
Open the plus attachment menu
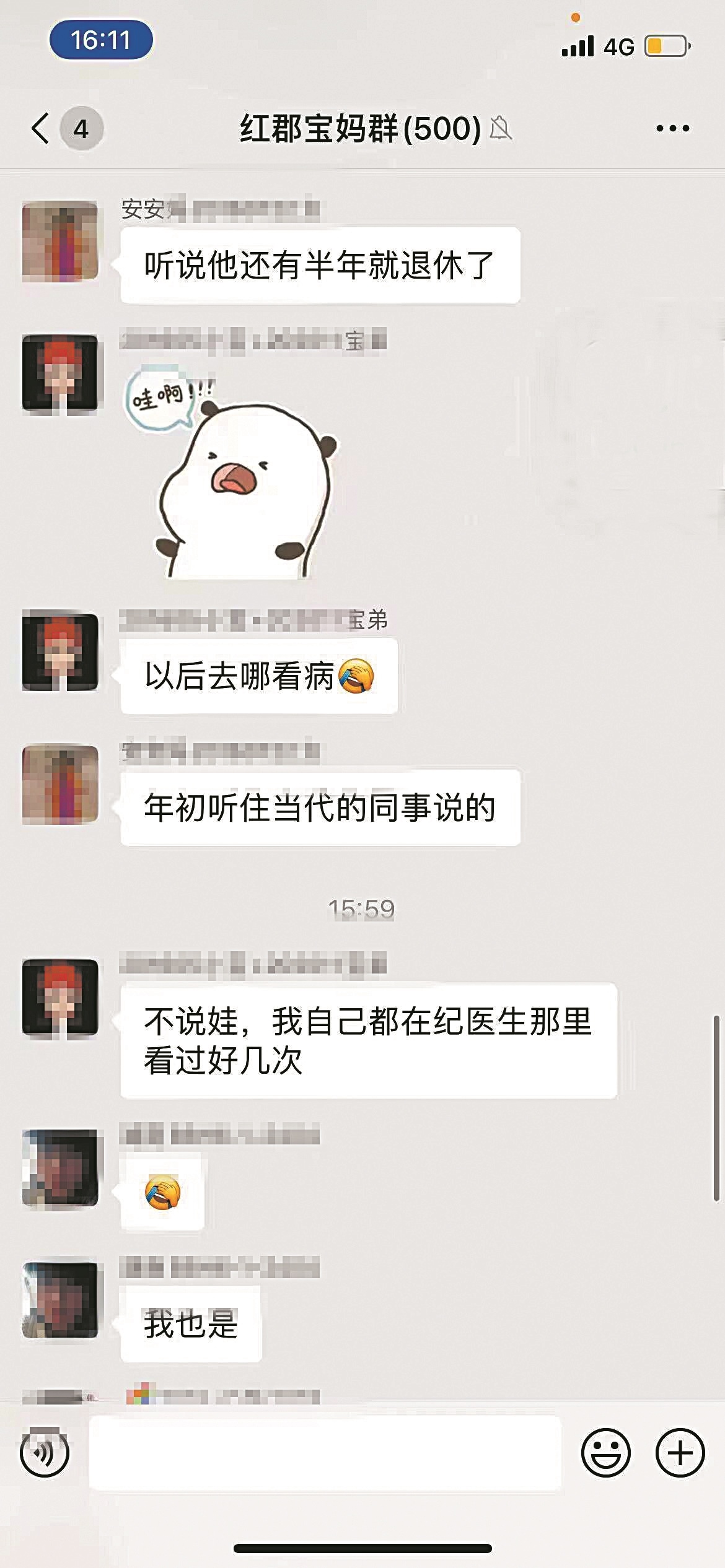(680, 1453)
